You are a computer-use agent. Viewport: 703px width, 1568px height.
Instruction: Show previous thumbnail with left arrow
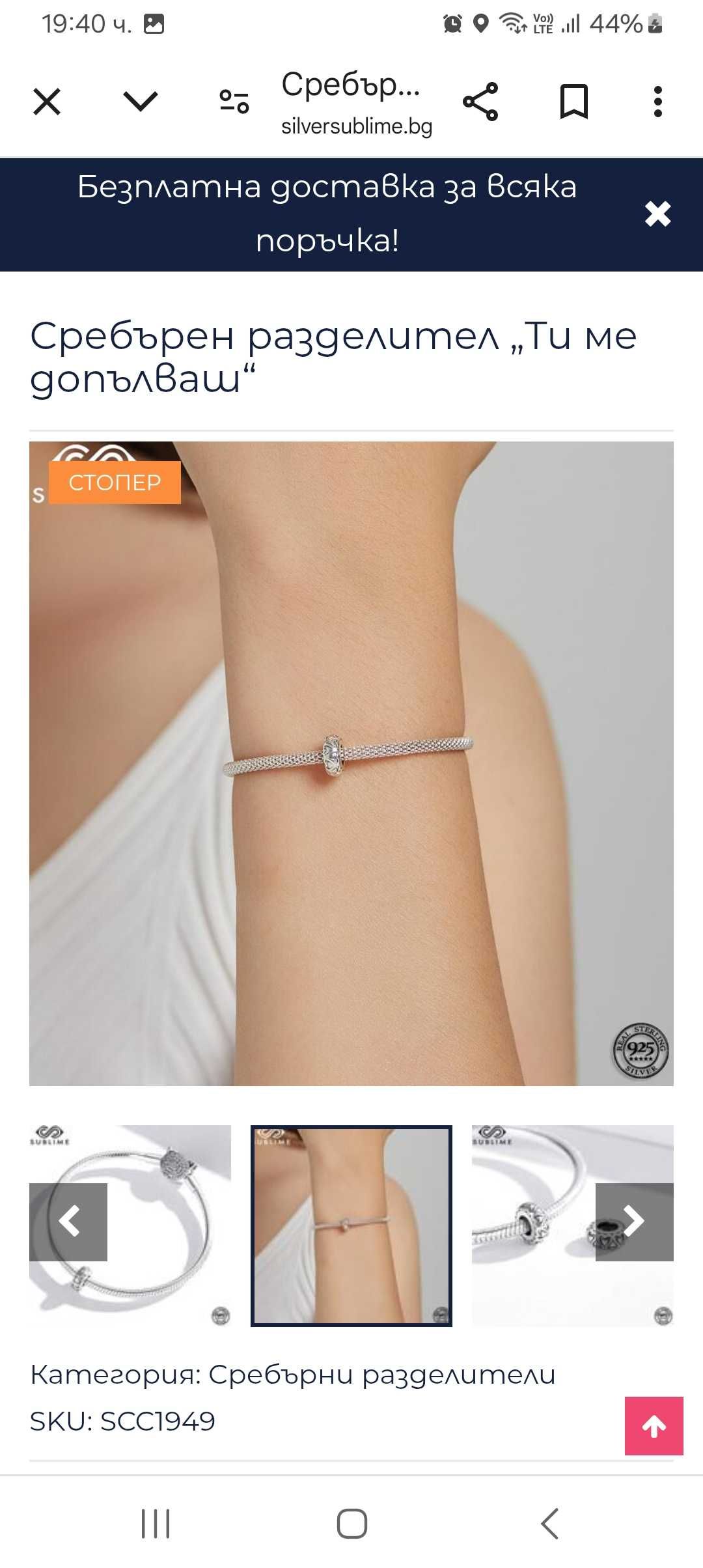click(x=68, y=1222)
